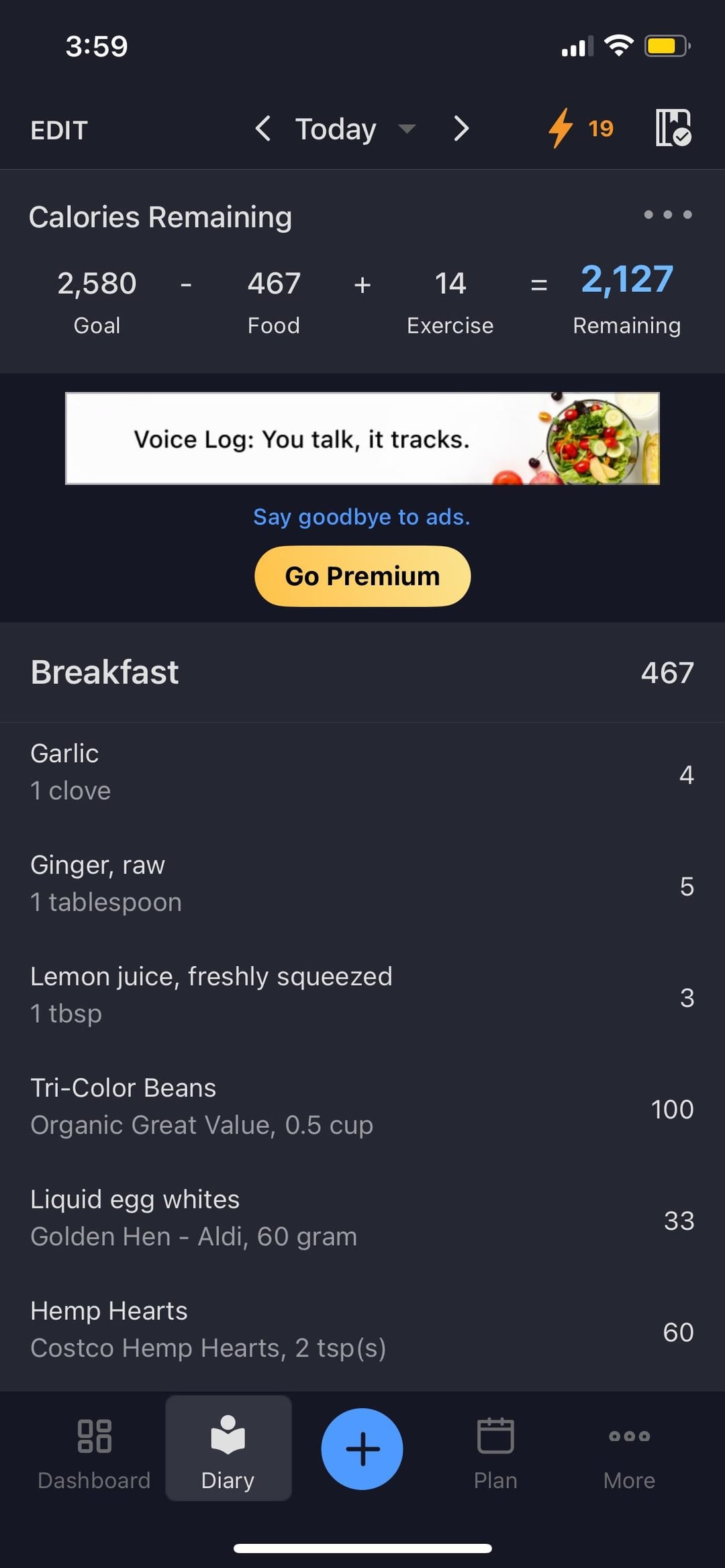725x1568 pixels.
Task: Tap the Go Premium button
Action: click(362, 576)
